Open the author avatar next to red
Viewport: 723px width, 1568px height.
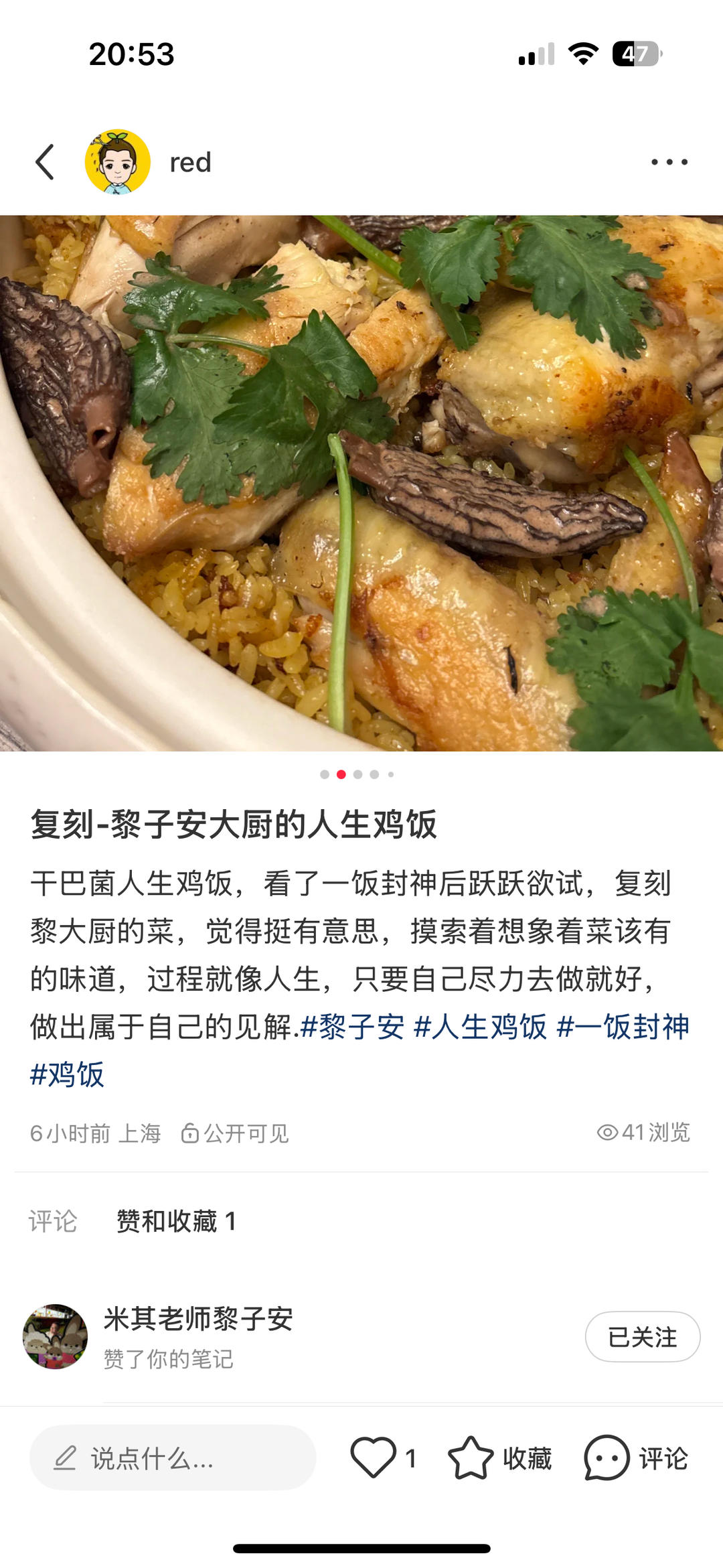pos(118,162)
